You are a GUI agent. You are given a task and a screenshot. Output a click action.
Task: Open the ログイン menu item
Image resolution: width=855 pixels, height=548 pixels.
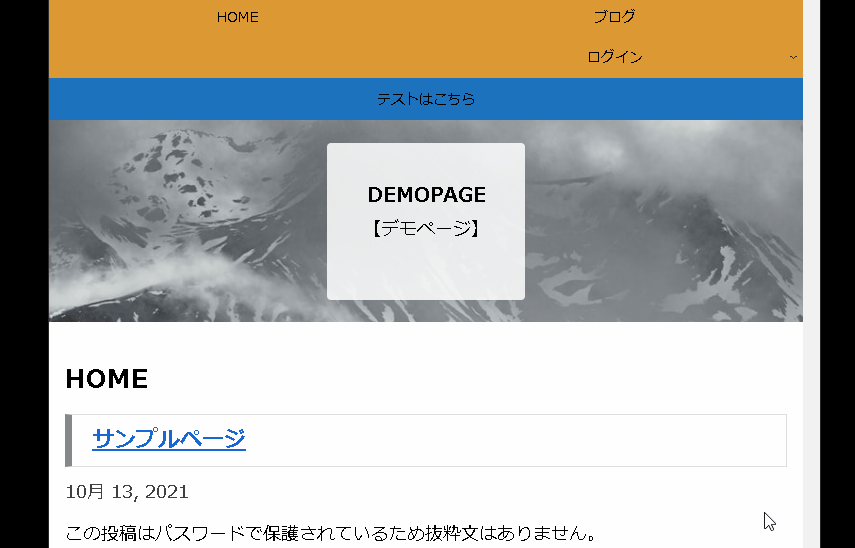coord(614,57)
